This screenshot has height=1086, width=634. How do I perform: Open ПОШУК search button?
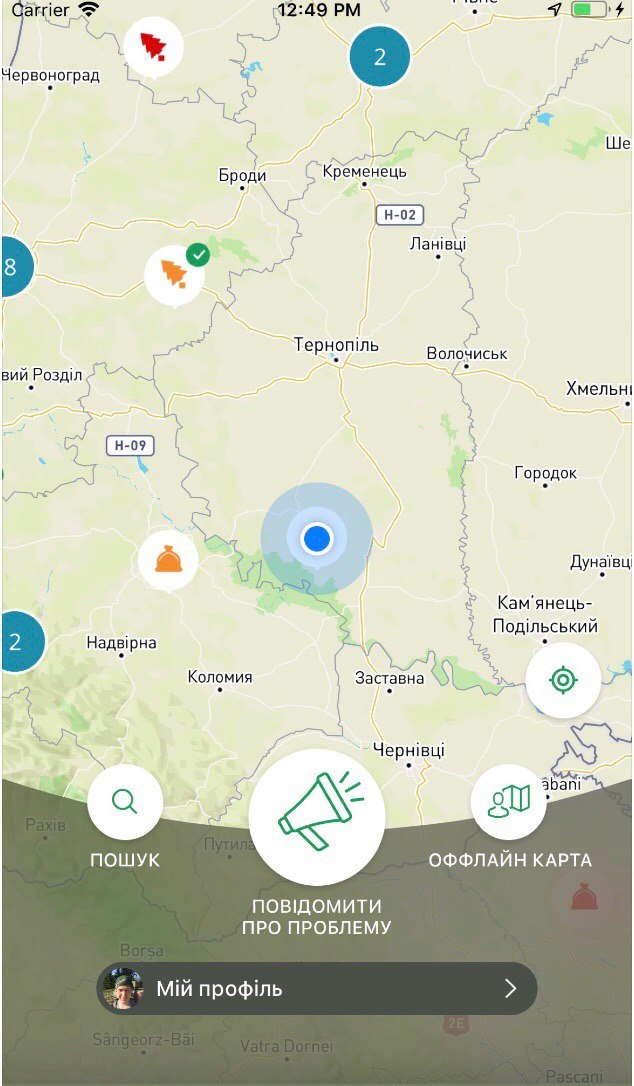[x=125, y=802]
